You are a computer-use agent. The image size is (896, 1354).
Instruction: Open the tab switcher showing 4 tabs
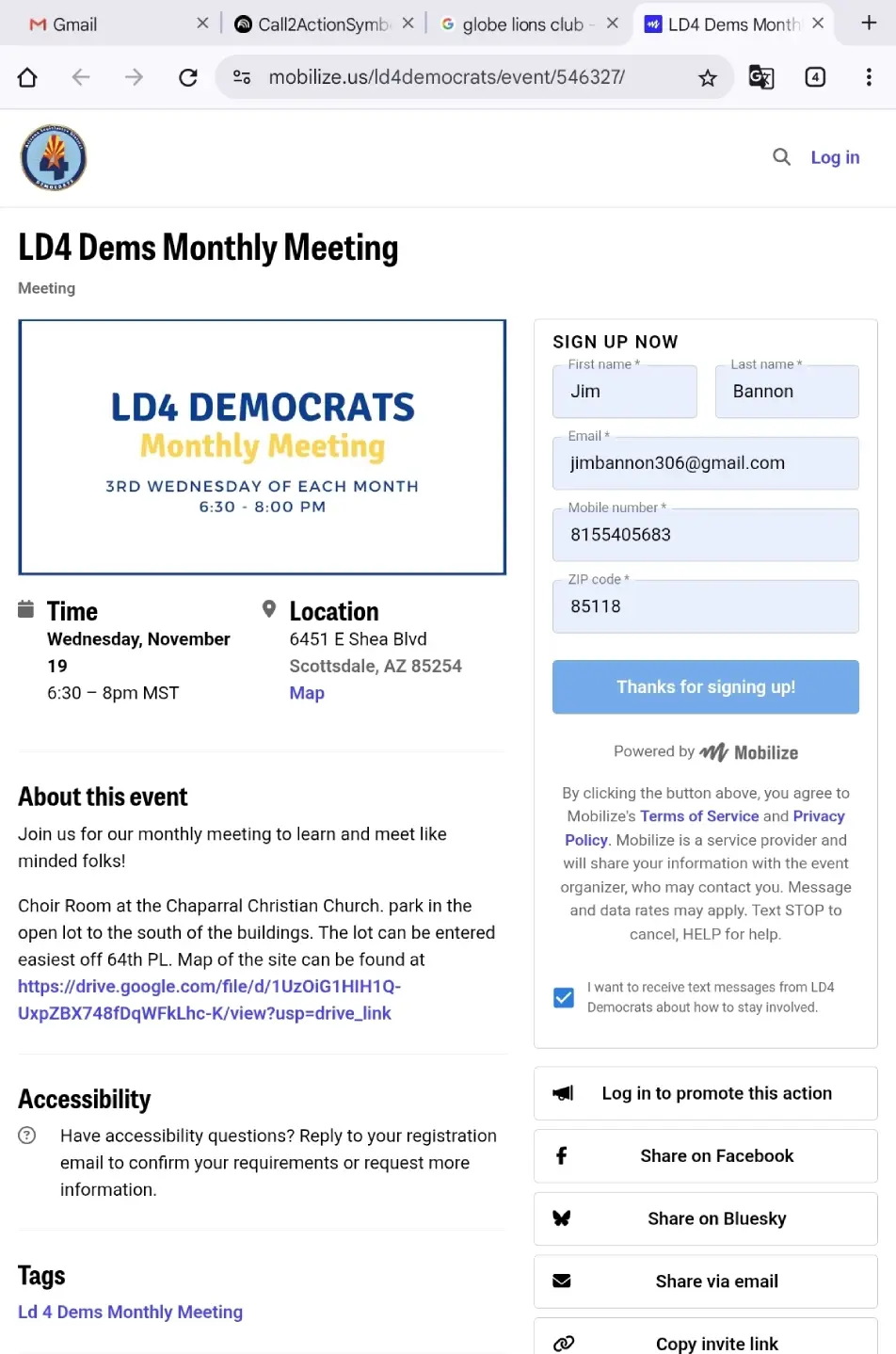pyautogui.click(x=815, y=77)
